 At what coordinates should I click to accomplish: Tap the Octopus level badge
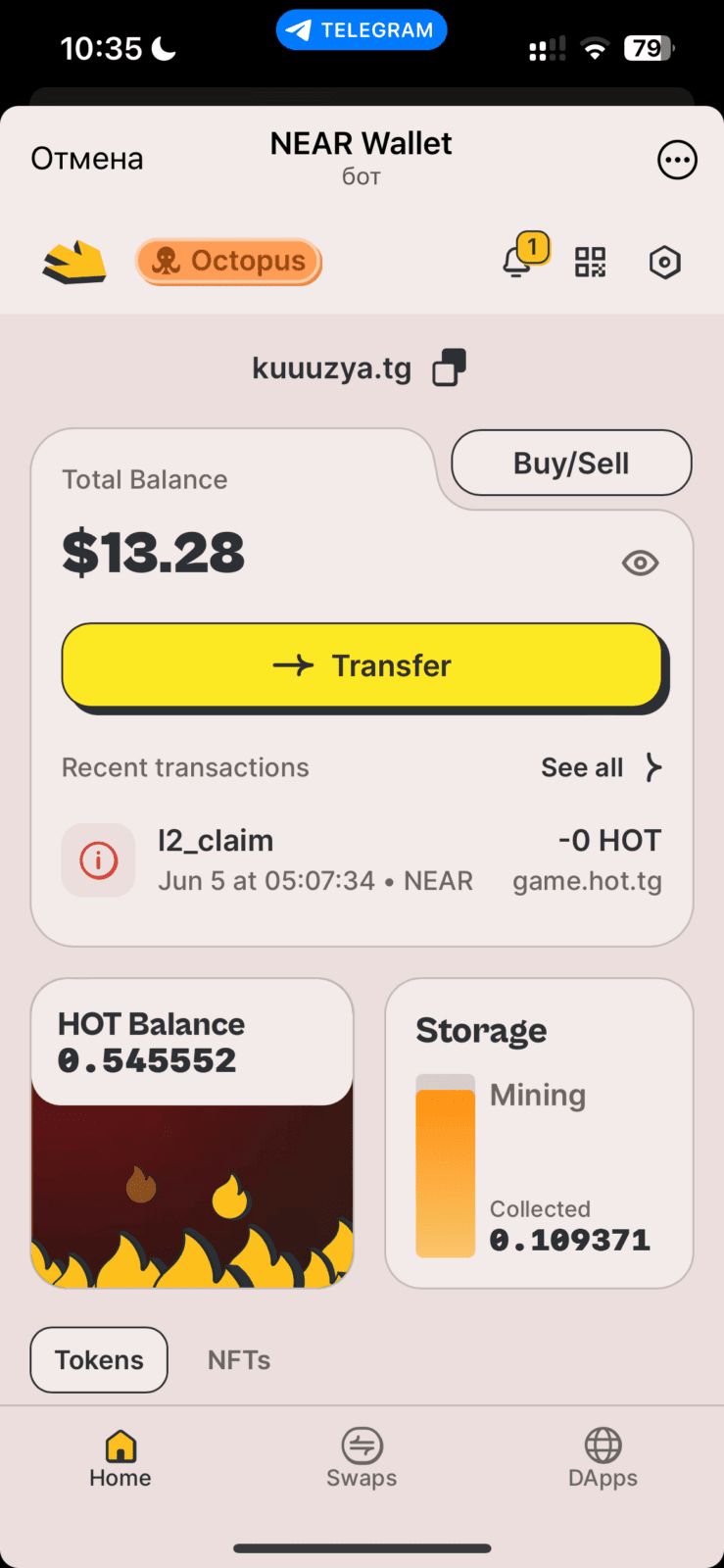(228, 262)
